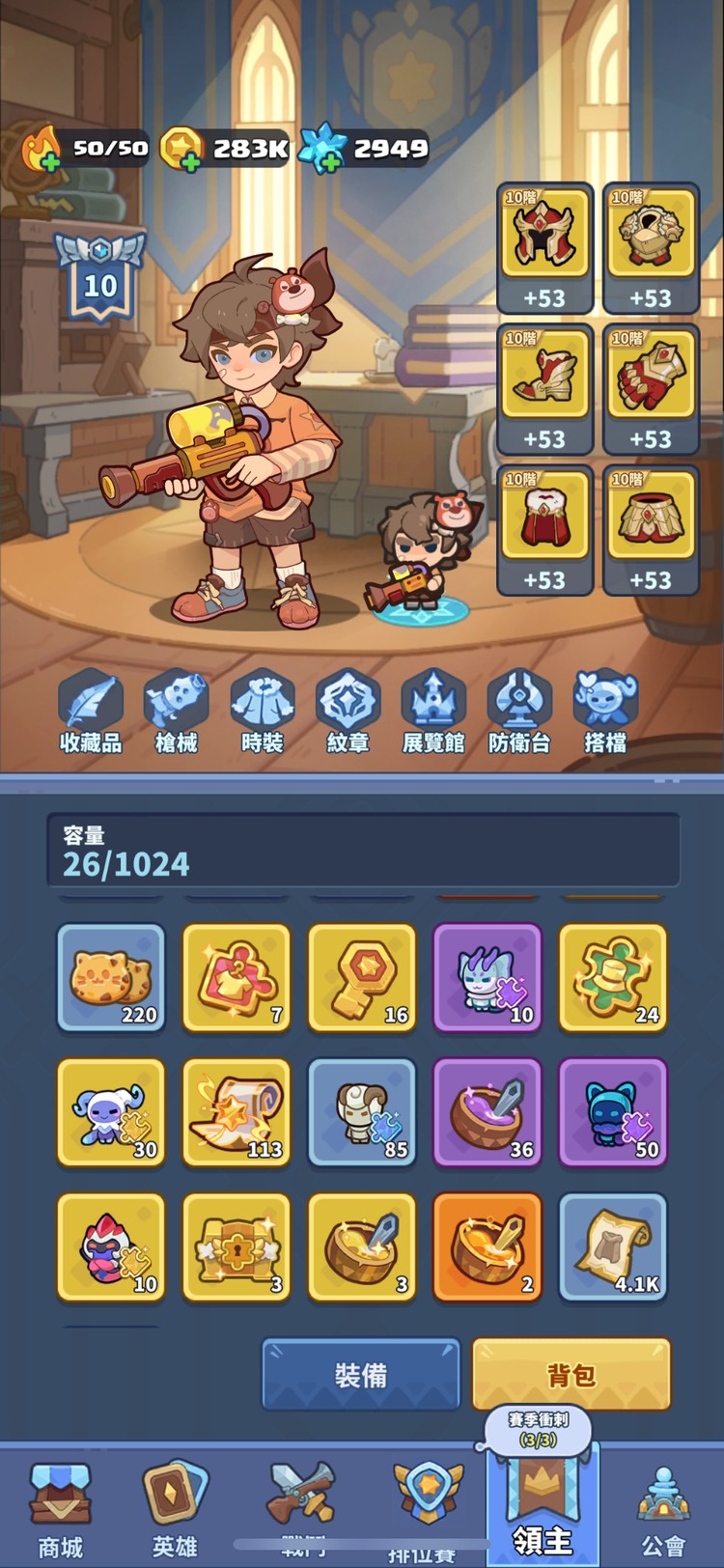This screenshot has height=1568, width=724.
Task: Add more blue gems via 2949 counter
Action: [328, 163]
